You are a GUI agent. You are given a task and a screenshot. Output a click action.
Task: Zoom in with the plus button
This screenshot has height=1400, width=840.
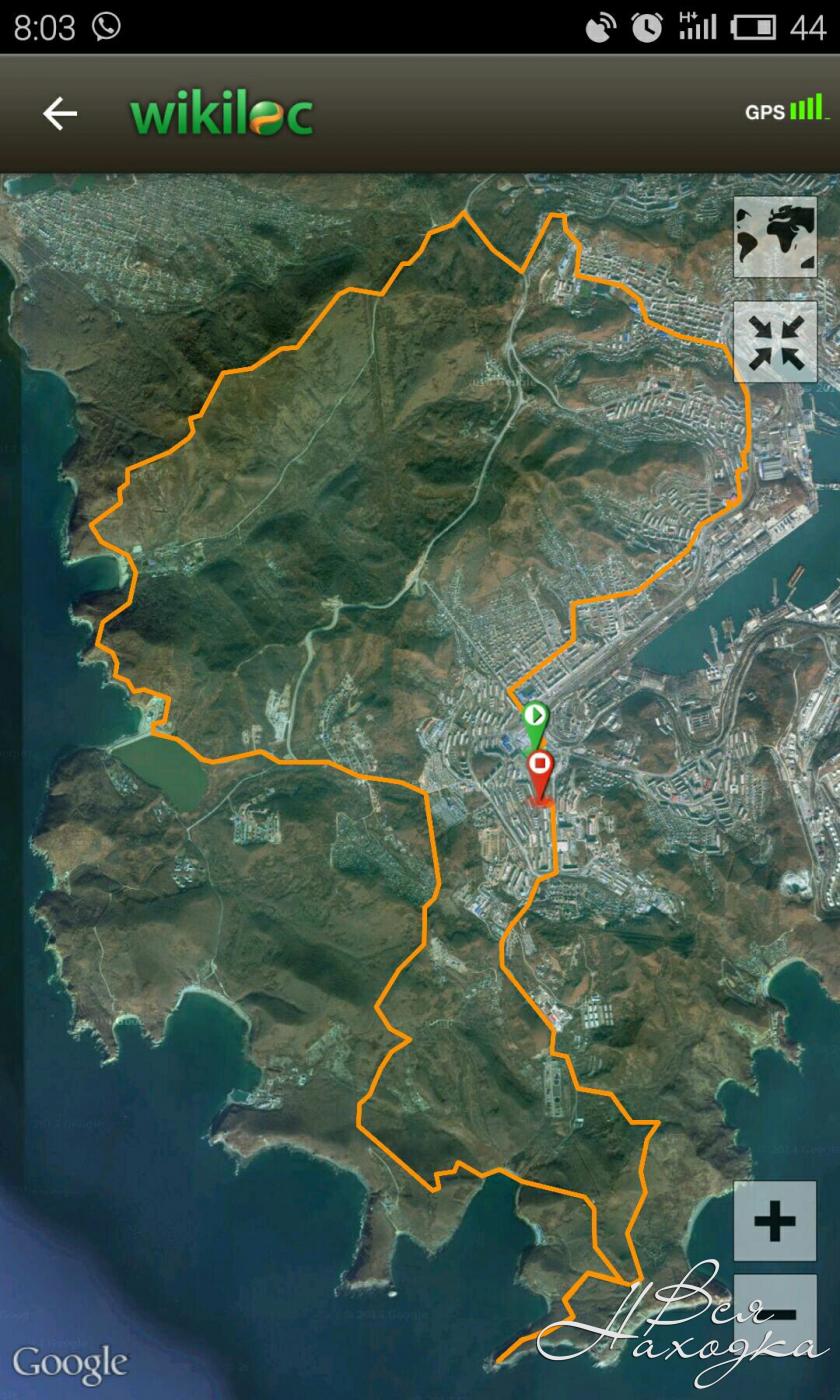775,1220
